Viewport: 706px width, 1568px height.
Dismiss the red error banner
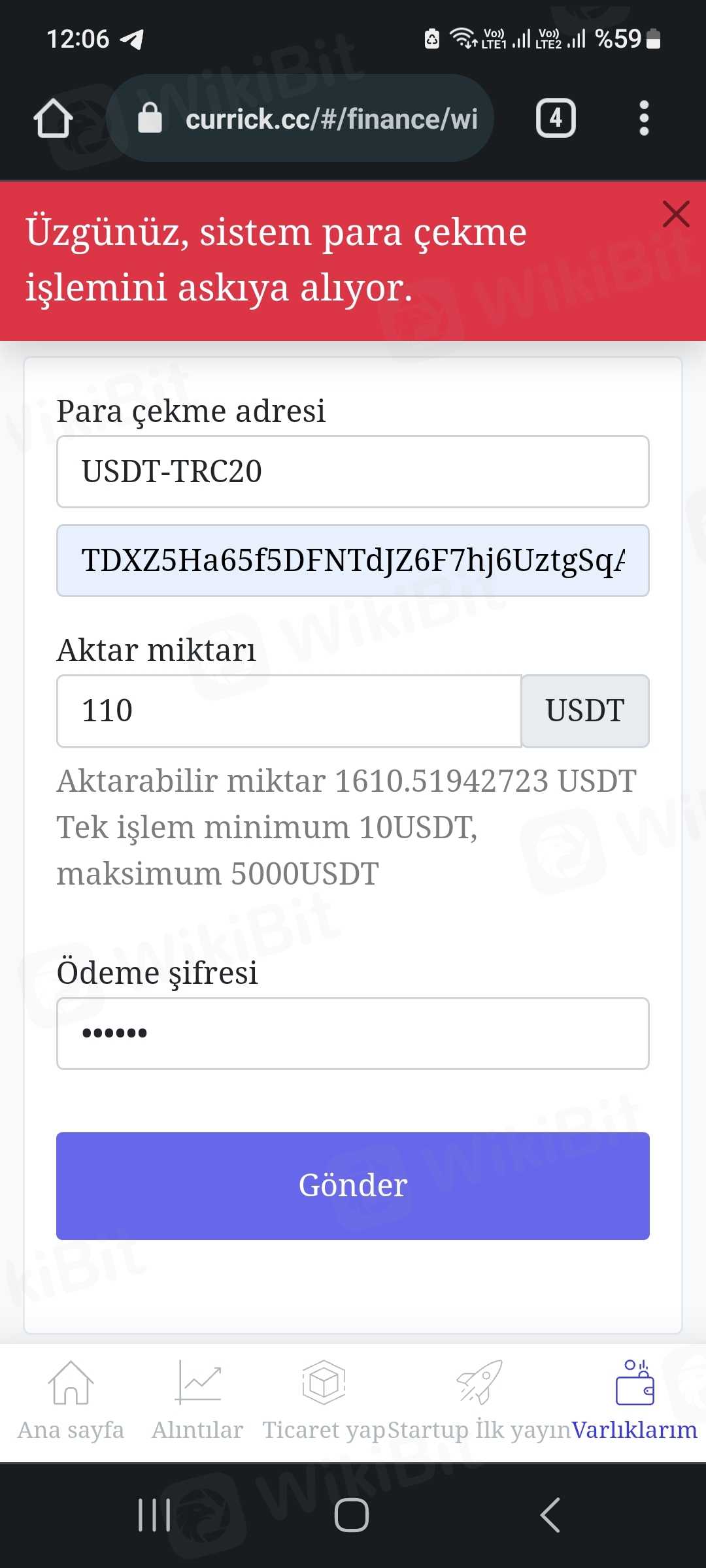click(675, 214)
